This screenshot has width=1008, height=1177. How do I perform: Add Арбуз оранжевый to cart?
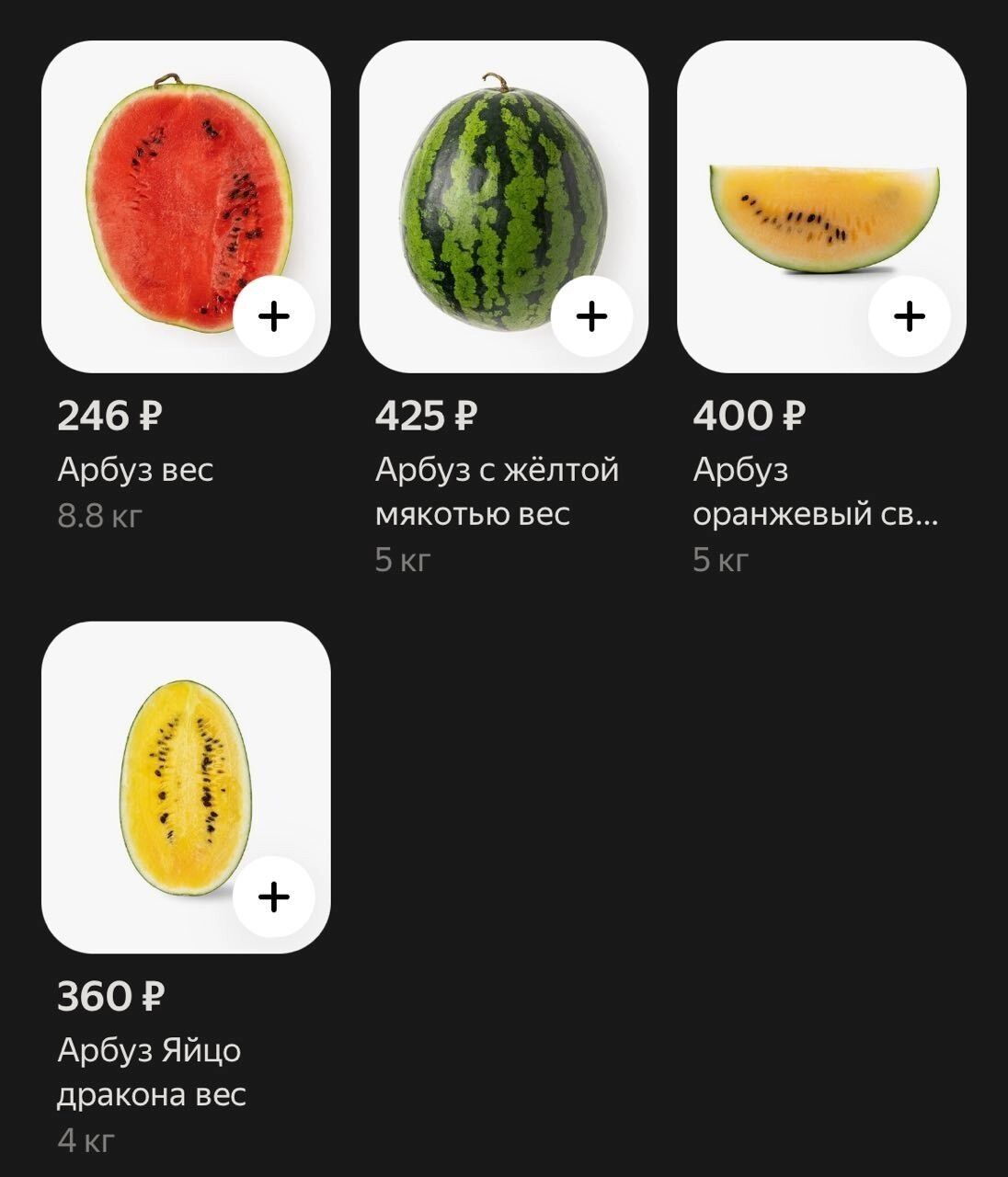pos(910,316)
